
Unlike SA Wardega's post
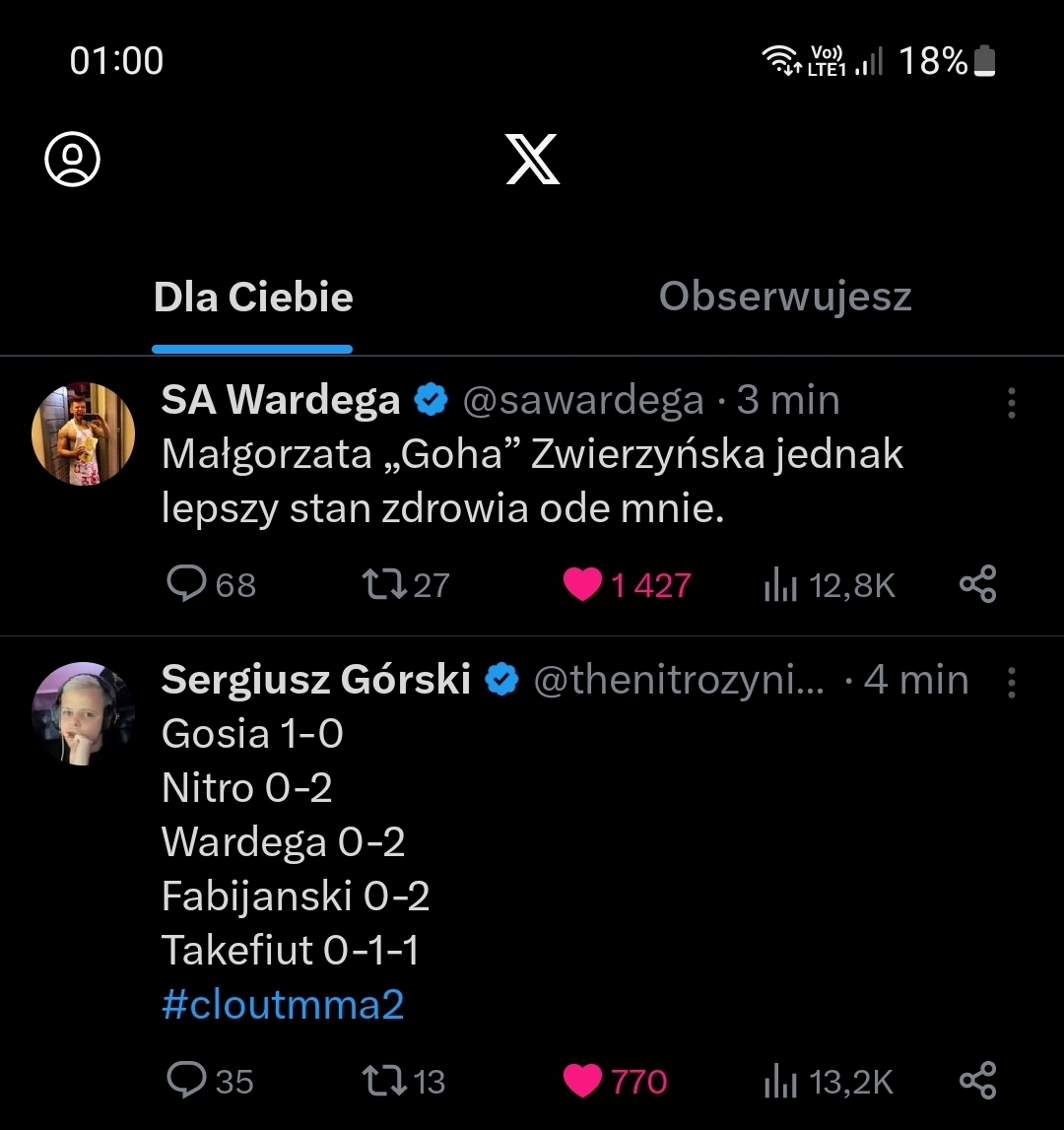click(x=582, y=584)
